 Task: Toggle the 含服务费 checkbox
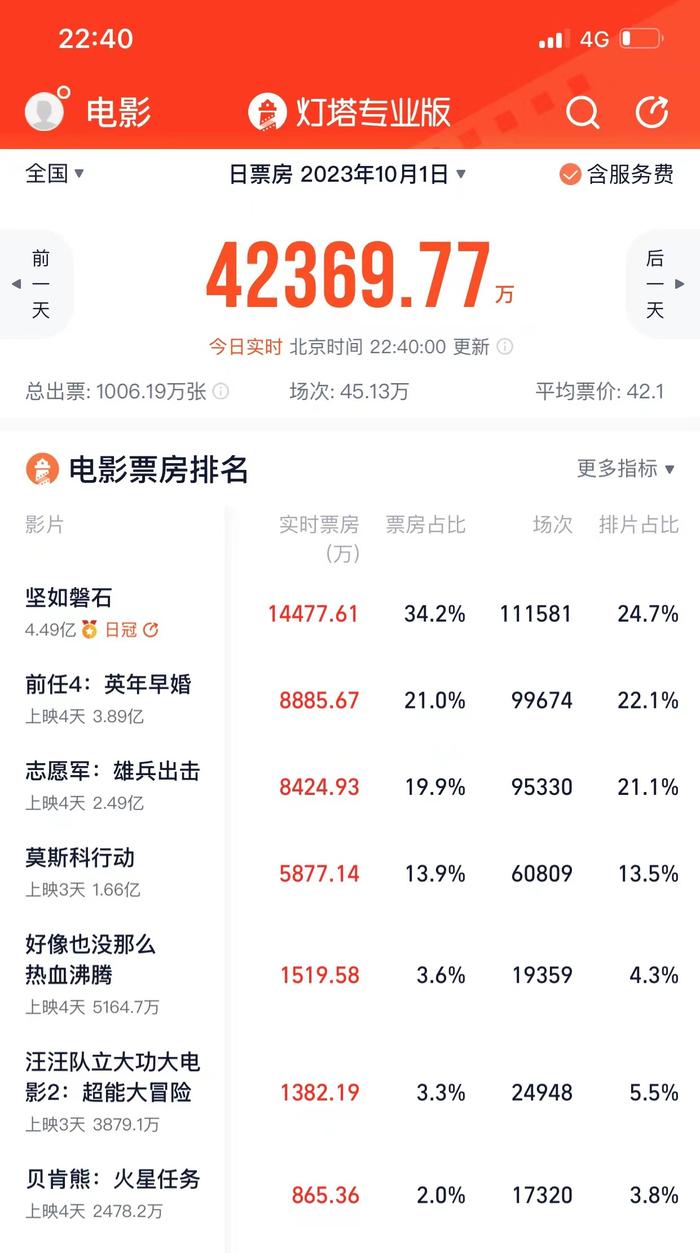617,174
